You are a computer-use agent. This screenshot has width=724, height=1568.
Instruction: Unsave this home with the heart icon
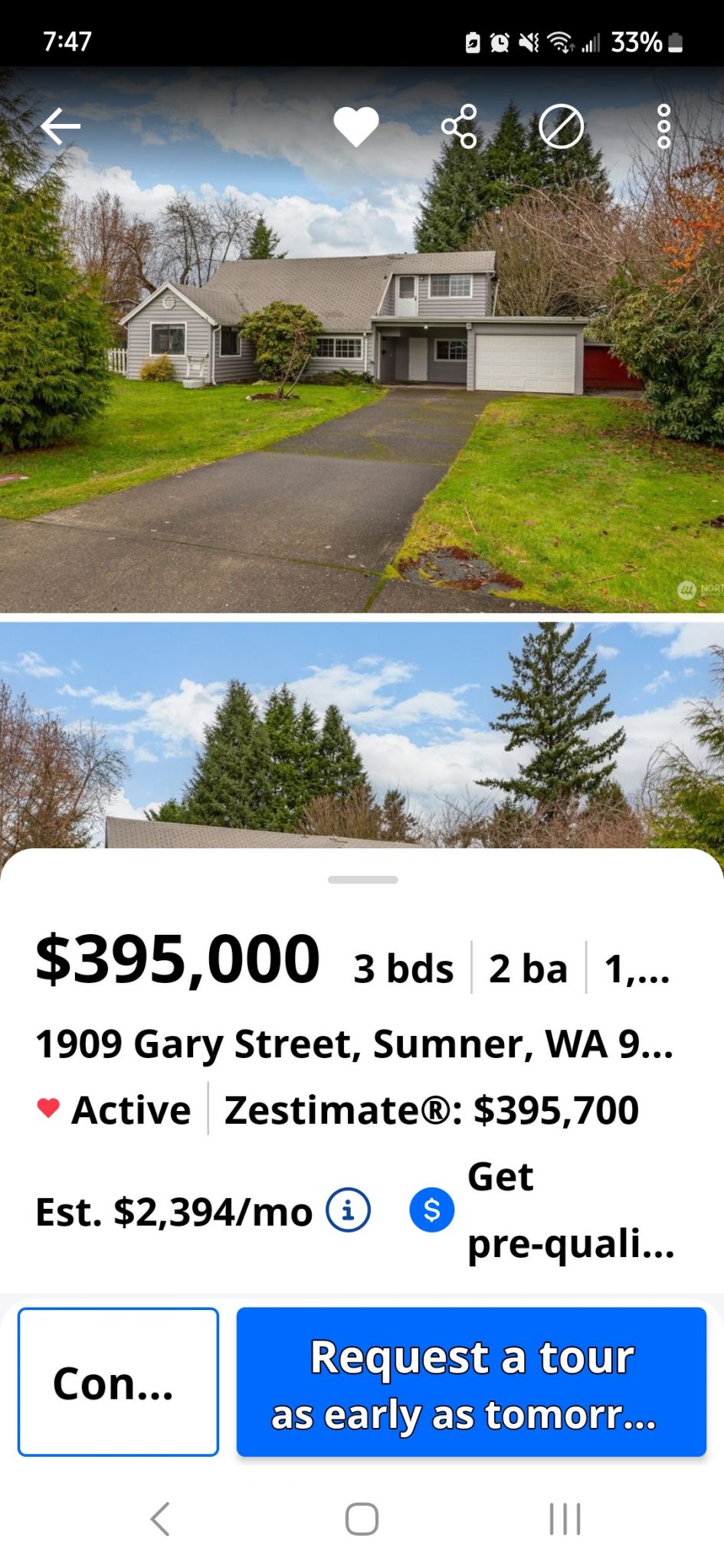(x=356, y=126)
